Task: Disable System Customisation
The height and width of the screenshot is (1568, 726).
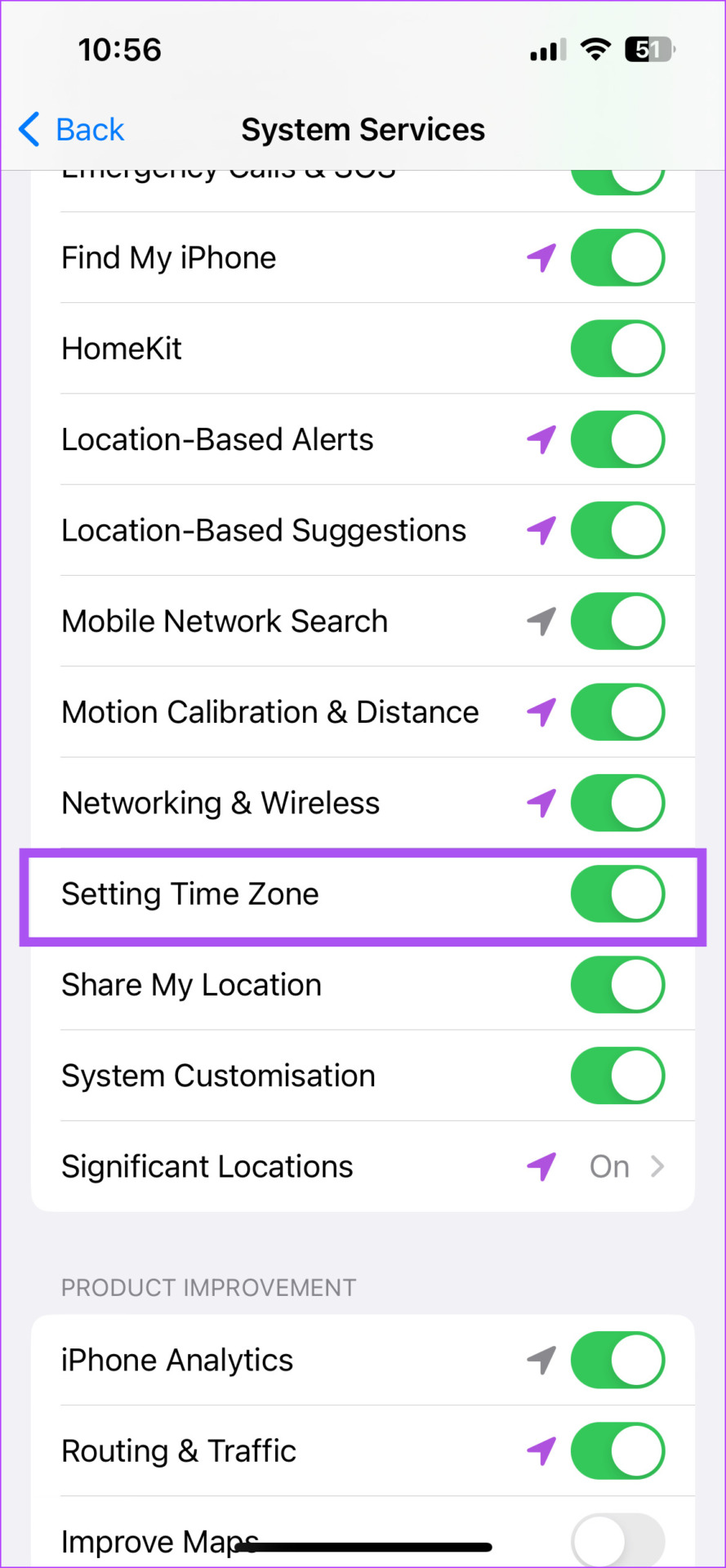Action: pyautogui.click(x=617, y=1076)
